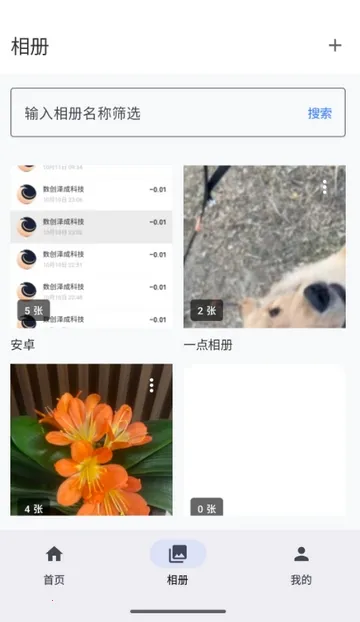
Task: Open the 安卓 album
Action: click(x=91, y=246)
